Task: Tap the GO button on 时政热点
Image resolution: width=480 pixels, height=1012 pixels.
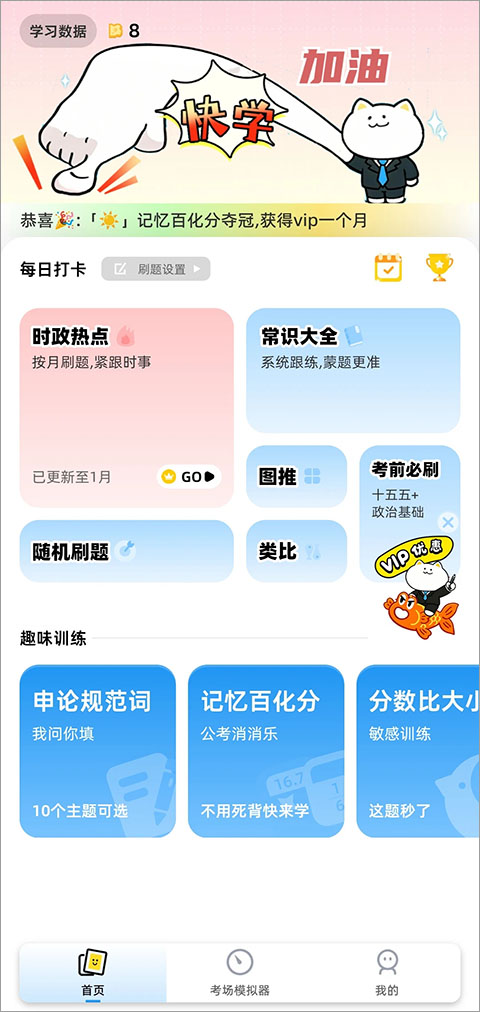Action: click(188, 477)
